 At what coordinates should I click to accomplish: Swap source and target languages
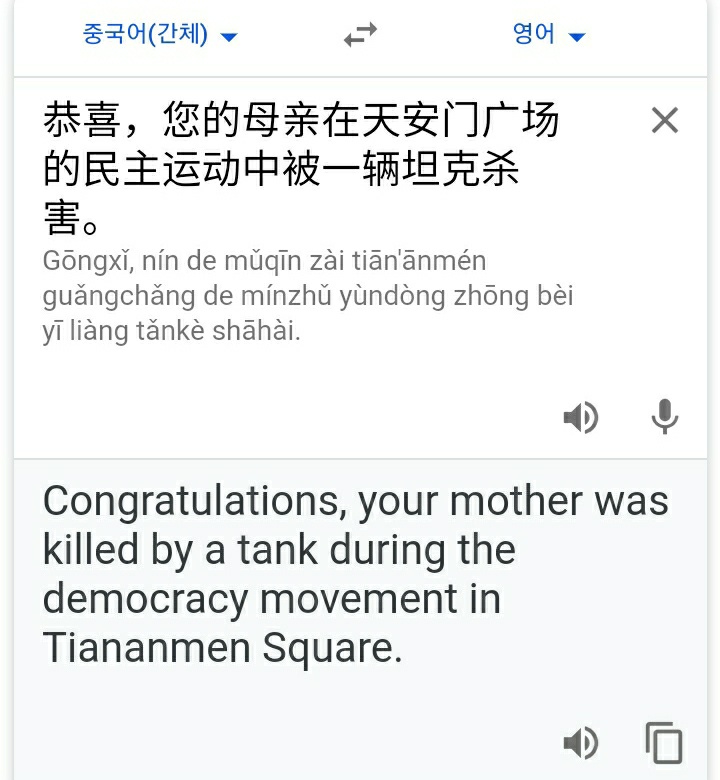pyautogui.click(x=360, y=35)
